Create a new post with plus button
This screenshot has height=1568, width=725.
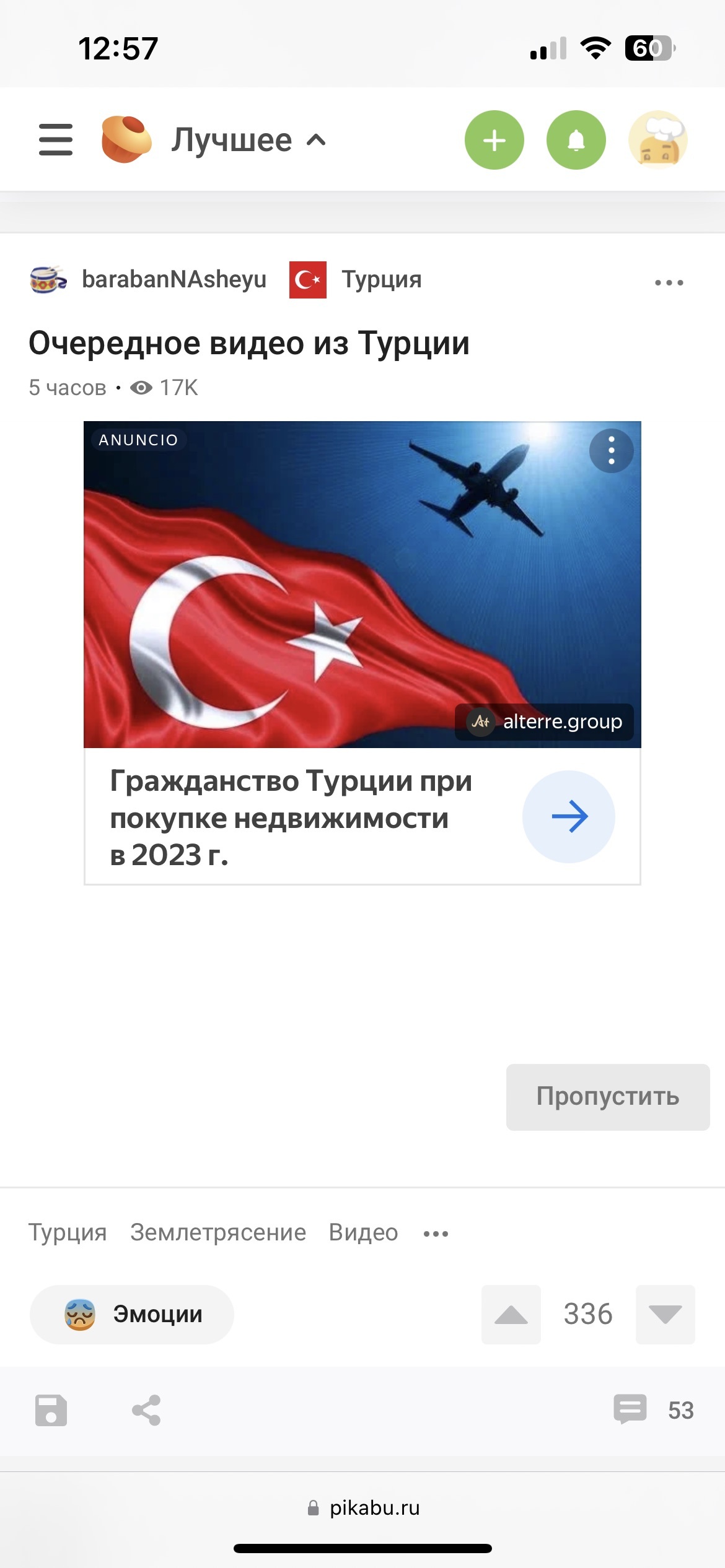pyautogui.click(x=494, y=141)
